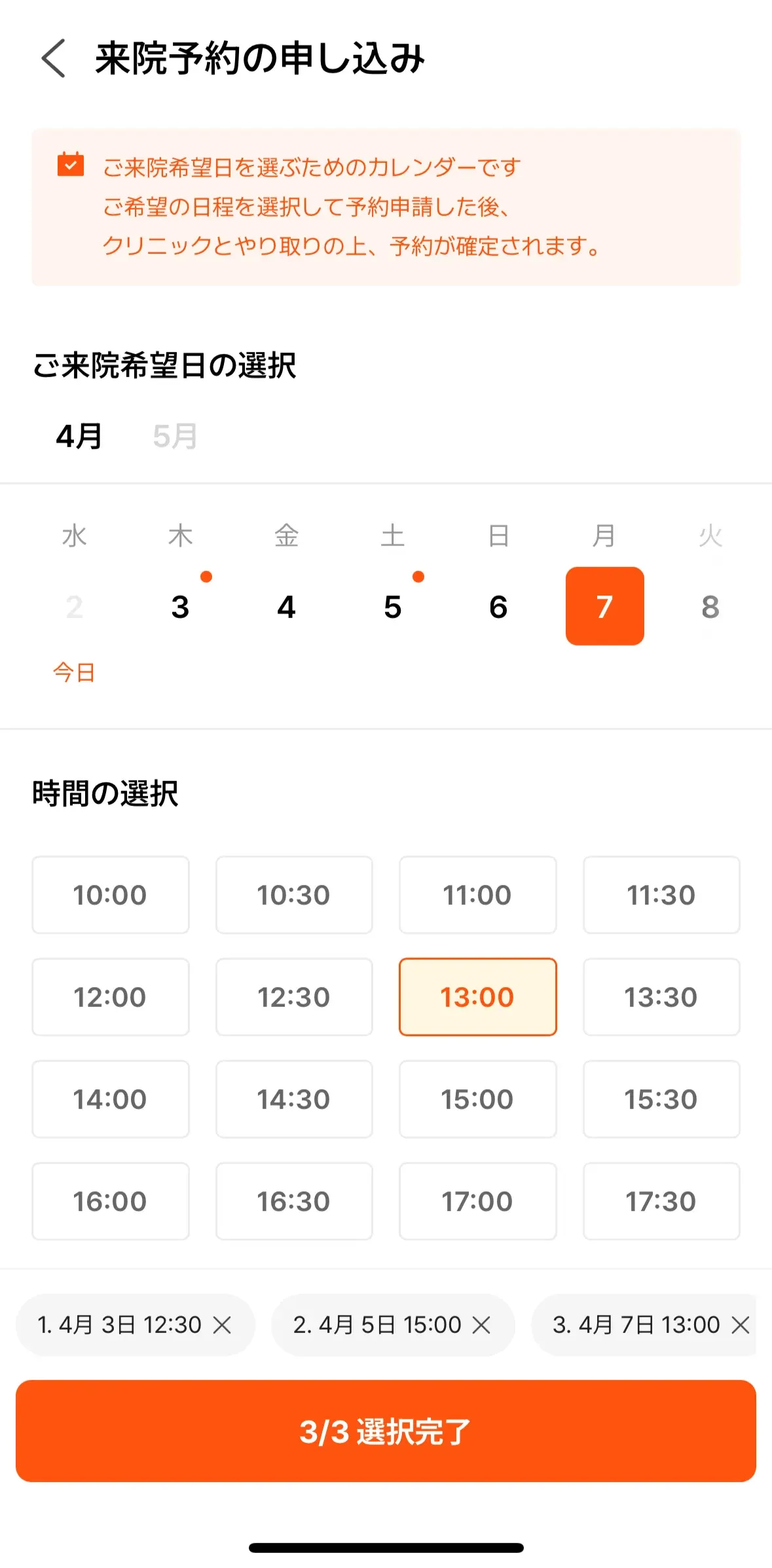Viewport: 772px width, 1568px height.
Task: Remove the 4月 5日 15:00 selection
Action: coord(481,1325)
